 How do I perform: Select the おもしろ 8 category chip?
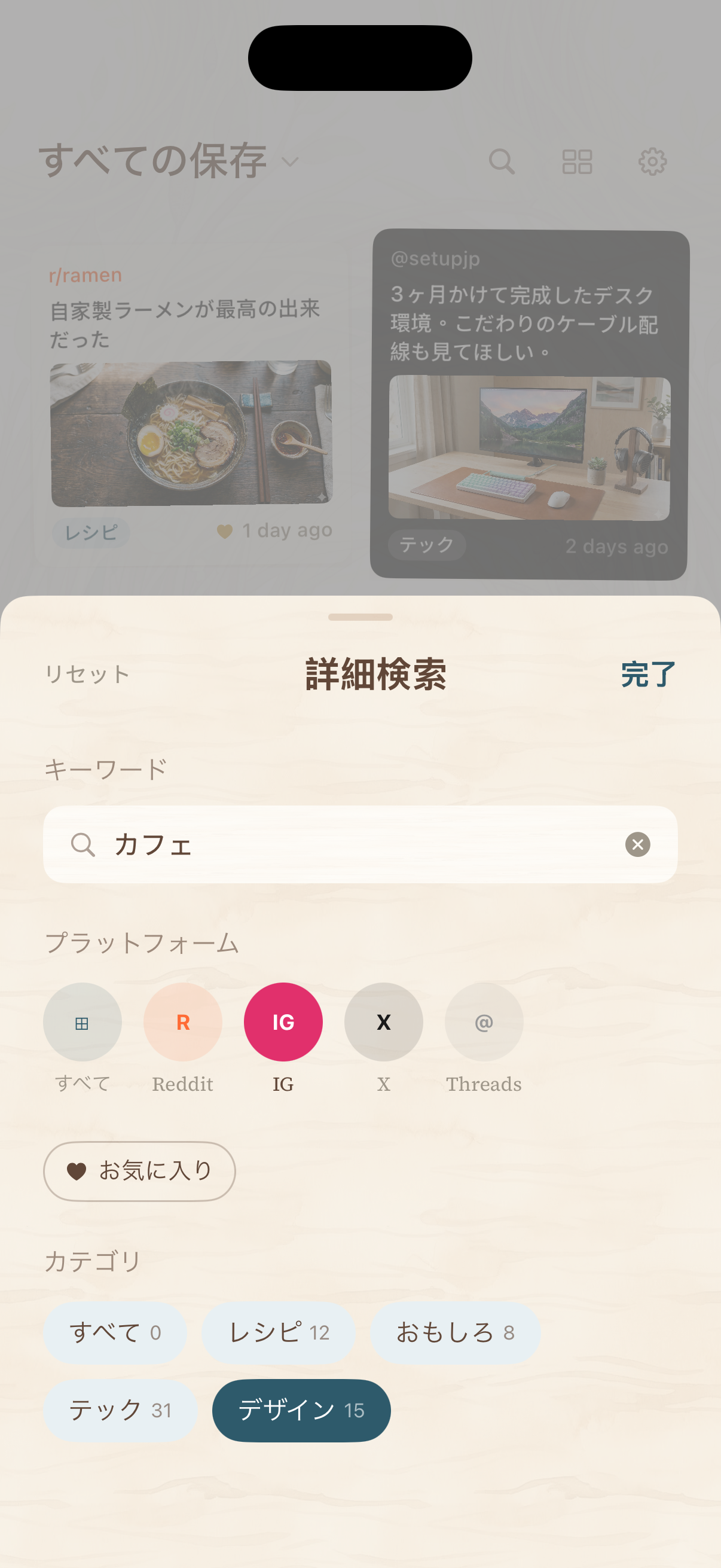(455, 1333)
